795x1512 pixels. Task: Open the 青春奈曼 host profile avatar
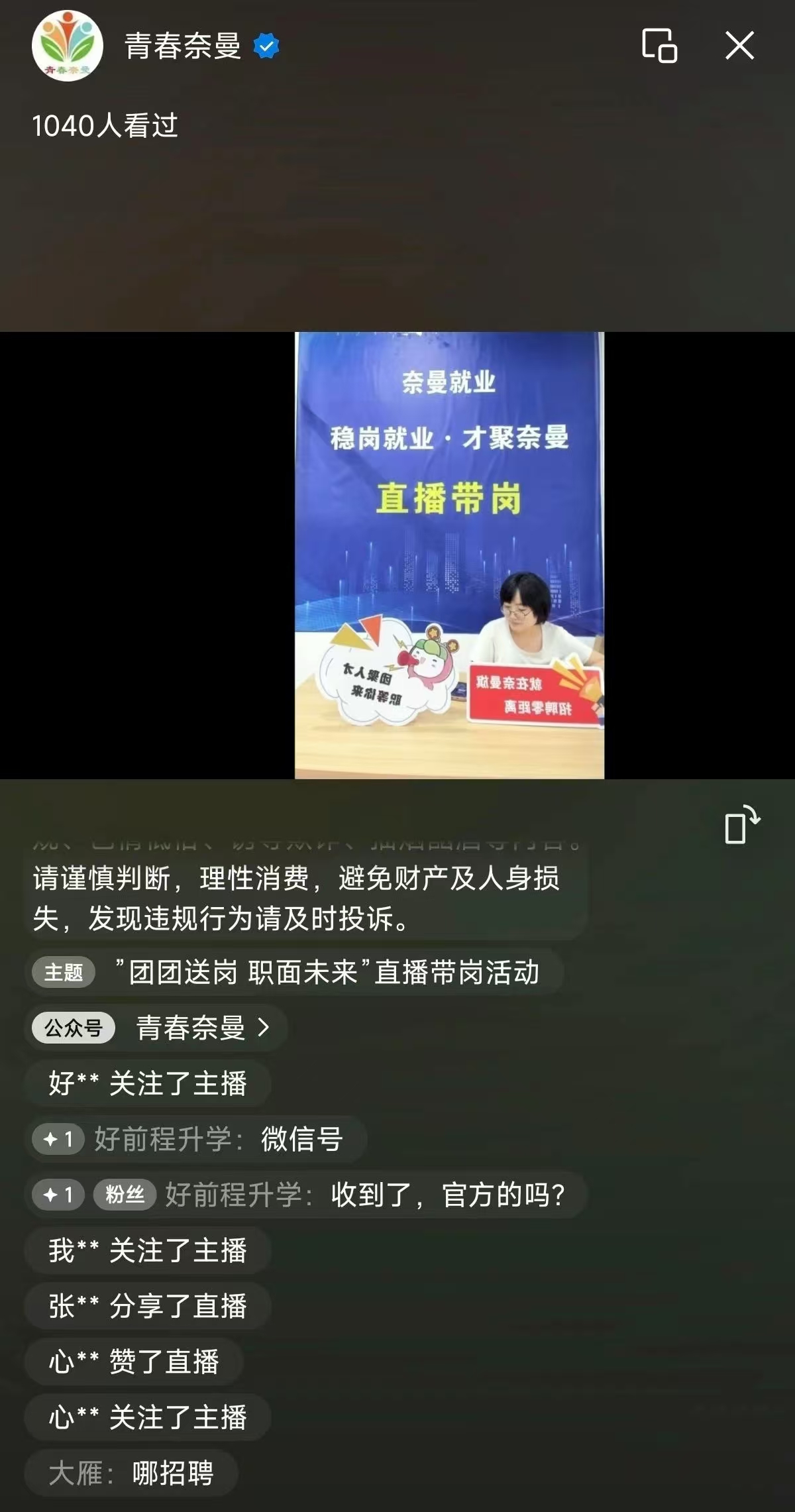68,46
